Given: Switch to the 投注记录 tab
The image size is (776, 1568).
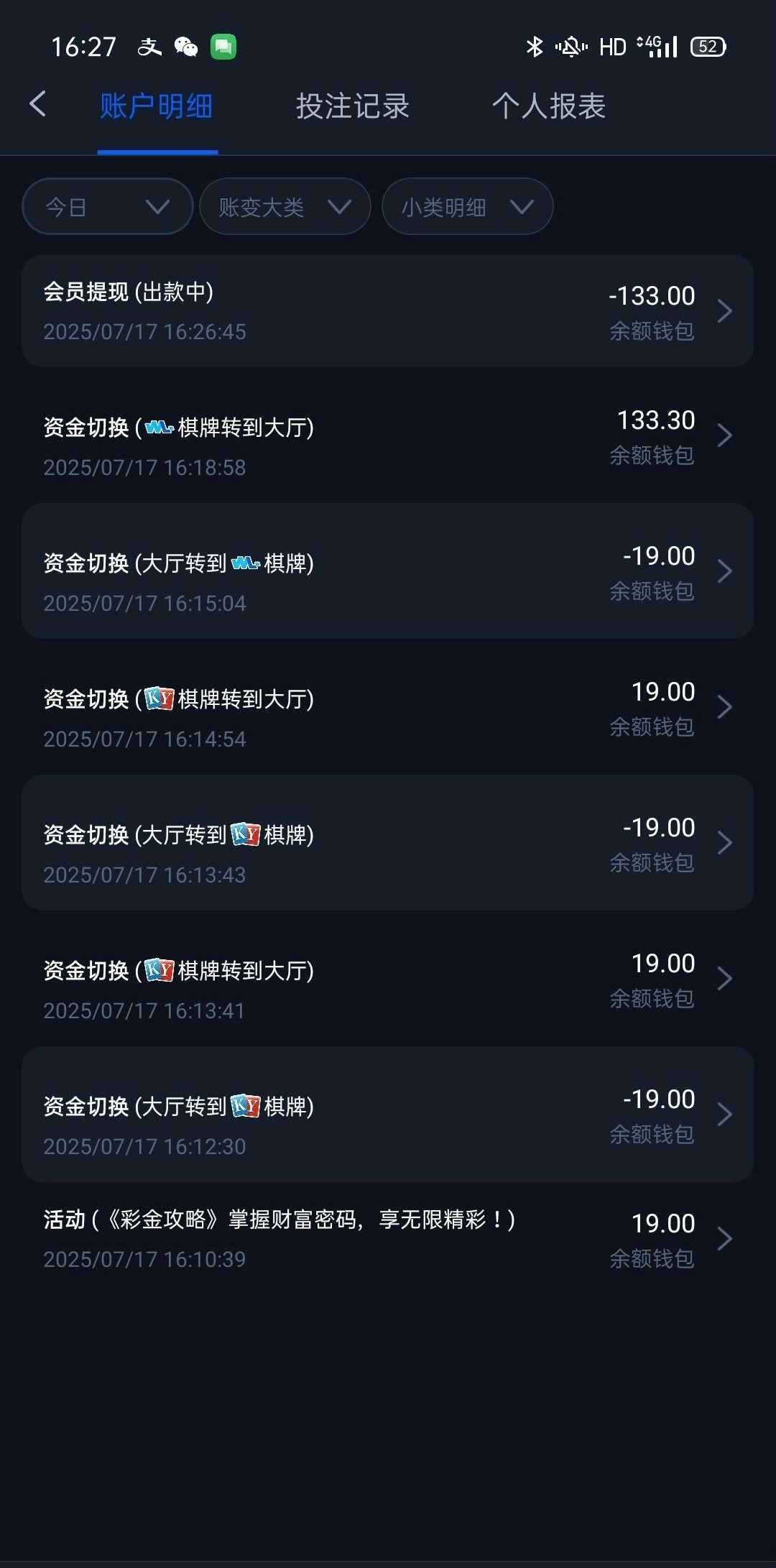Looking at the screenshot, I should point(352,106).
